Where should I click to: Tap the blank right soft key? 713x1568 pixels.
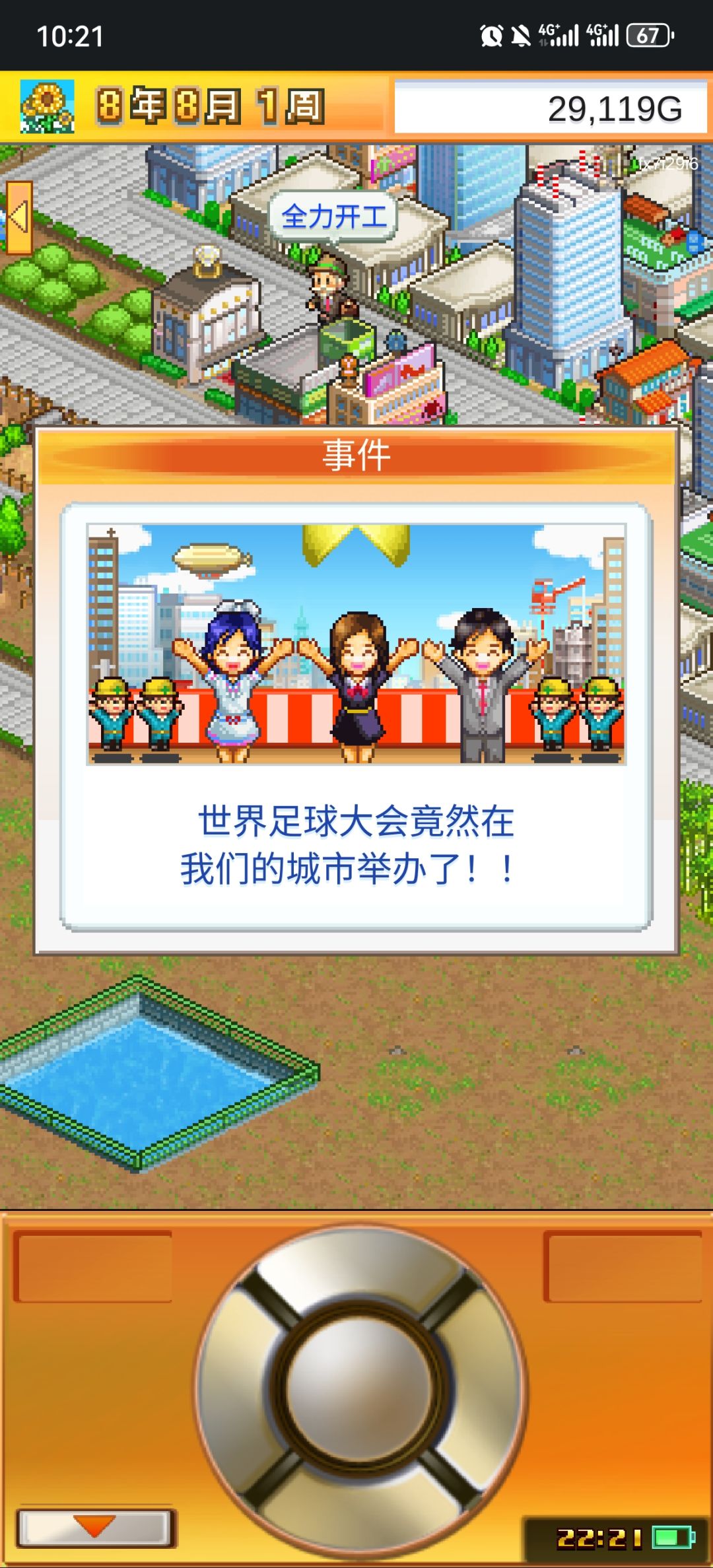623,1267
